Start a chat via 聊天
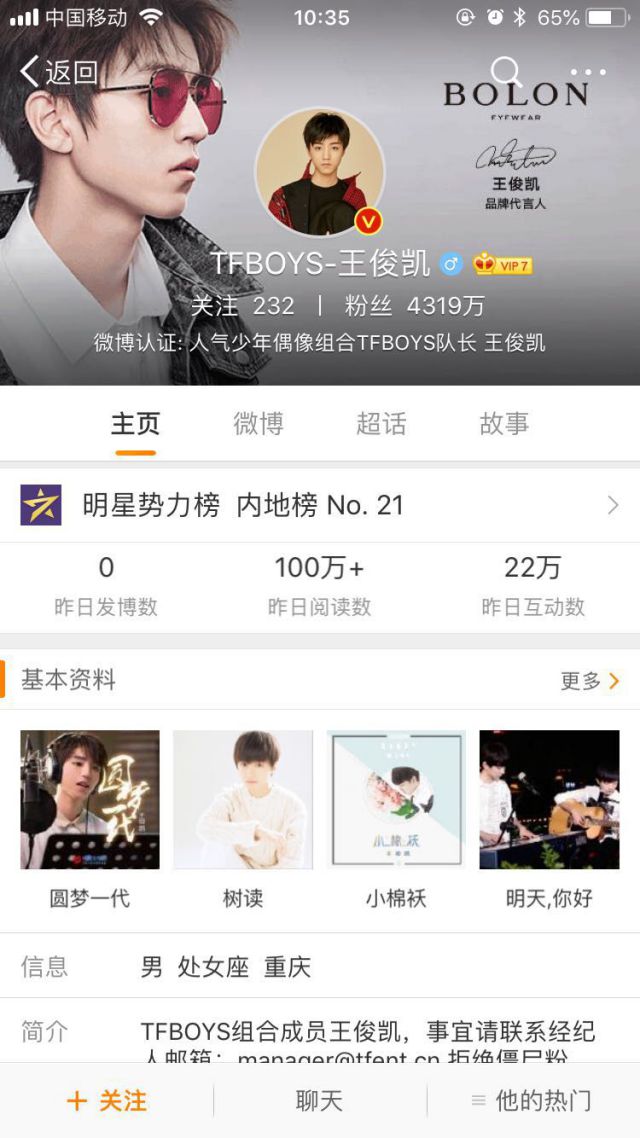This screenshot has height=1138, width=640. point(320,1101)
